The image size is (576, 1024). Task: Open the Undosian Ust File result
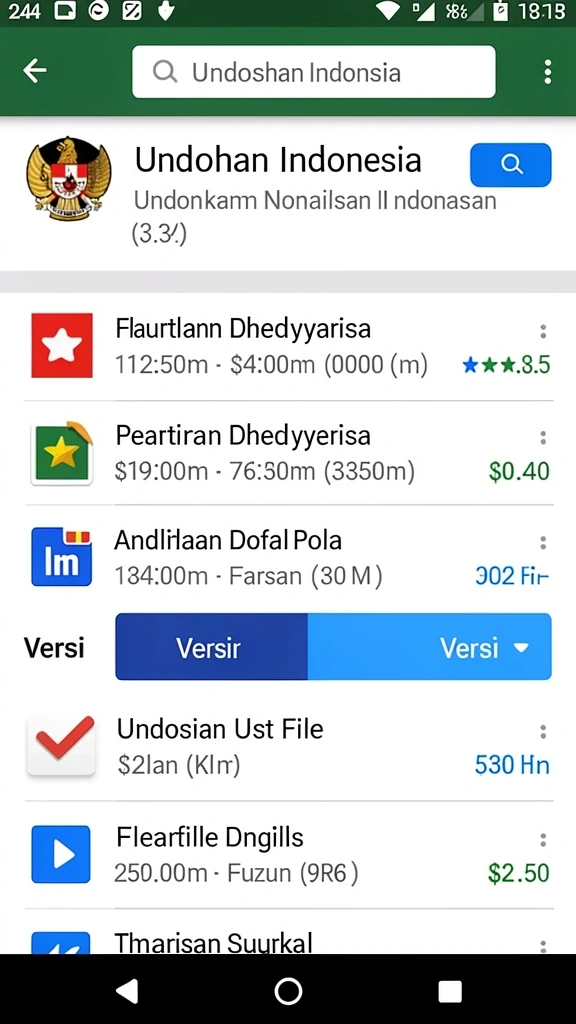coord(289,746)
